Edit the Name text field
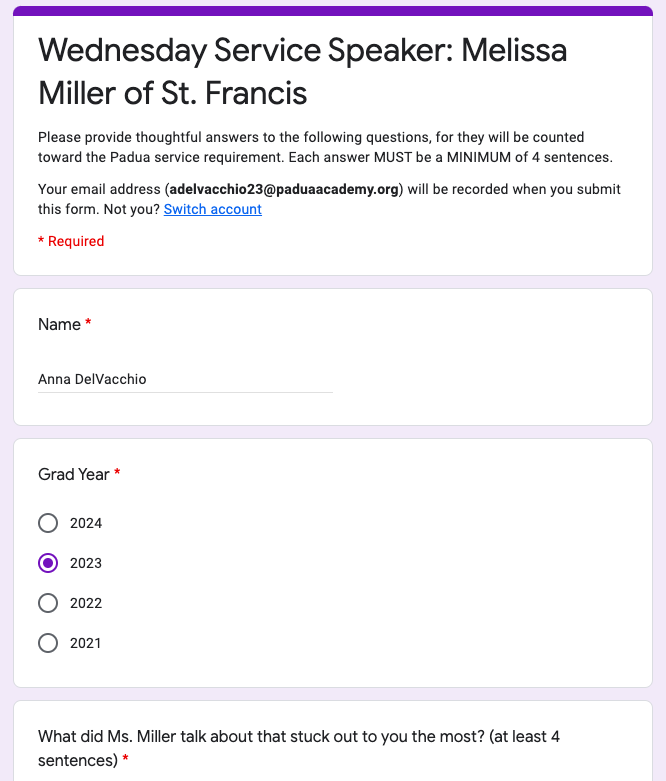Image resolution: width=666 pixels, height=781 pixels. (185, 379)
